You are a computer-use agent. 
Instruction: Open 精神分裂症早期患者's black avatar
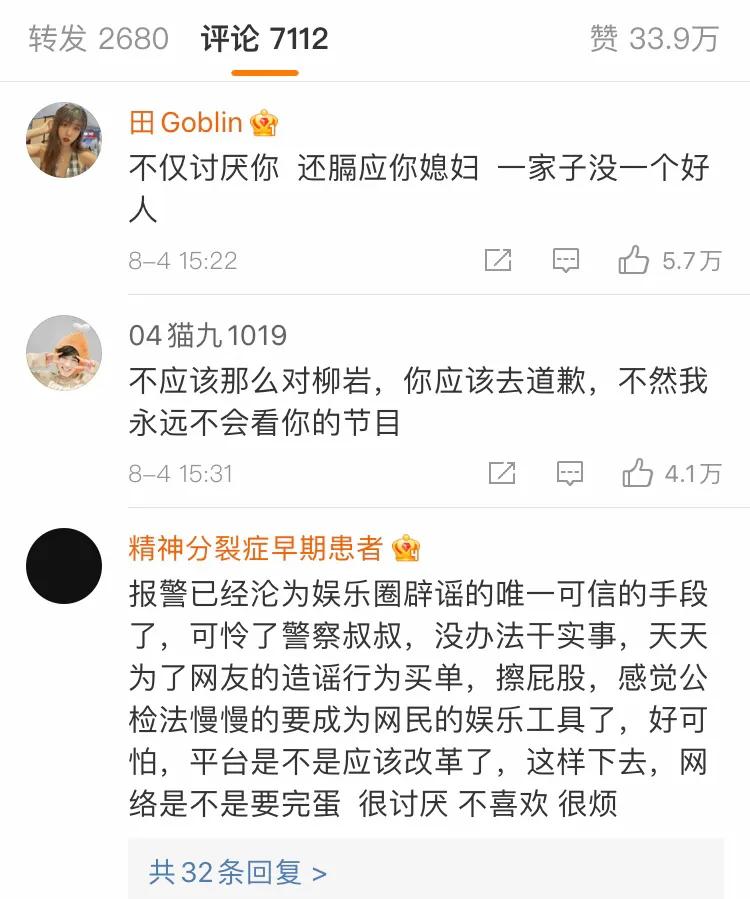coord(63,566)
